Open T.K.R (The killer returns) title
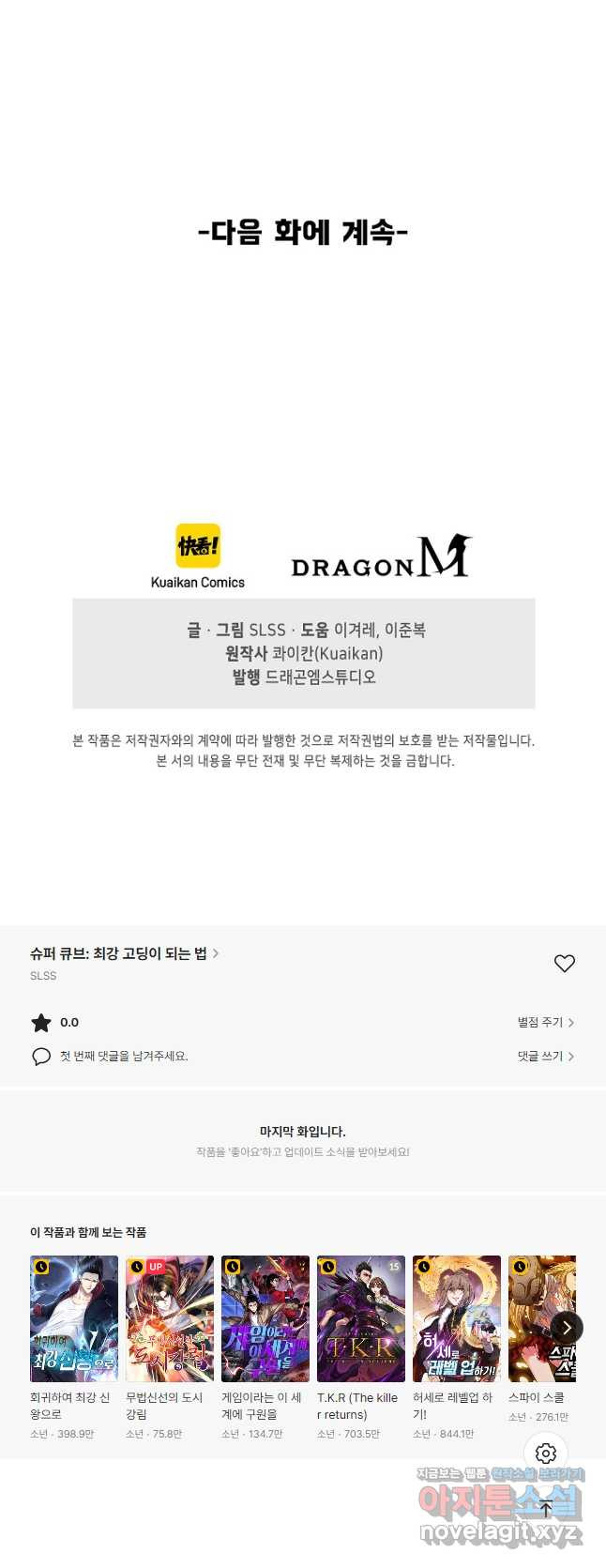This screenshot has height=1568, width=606. coord(361,1318)
